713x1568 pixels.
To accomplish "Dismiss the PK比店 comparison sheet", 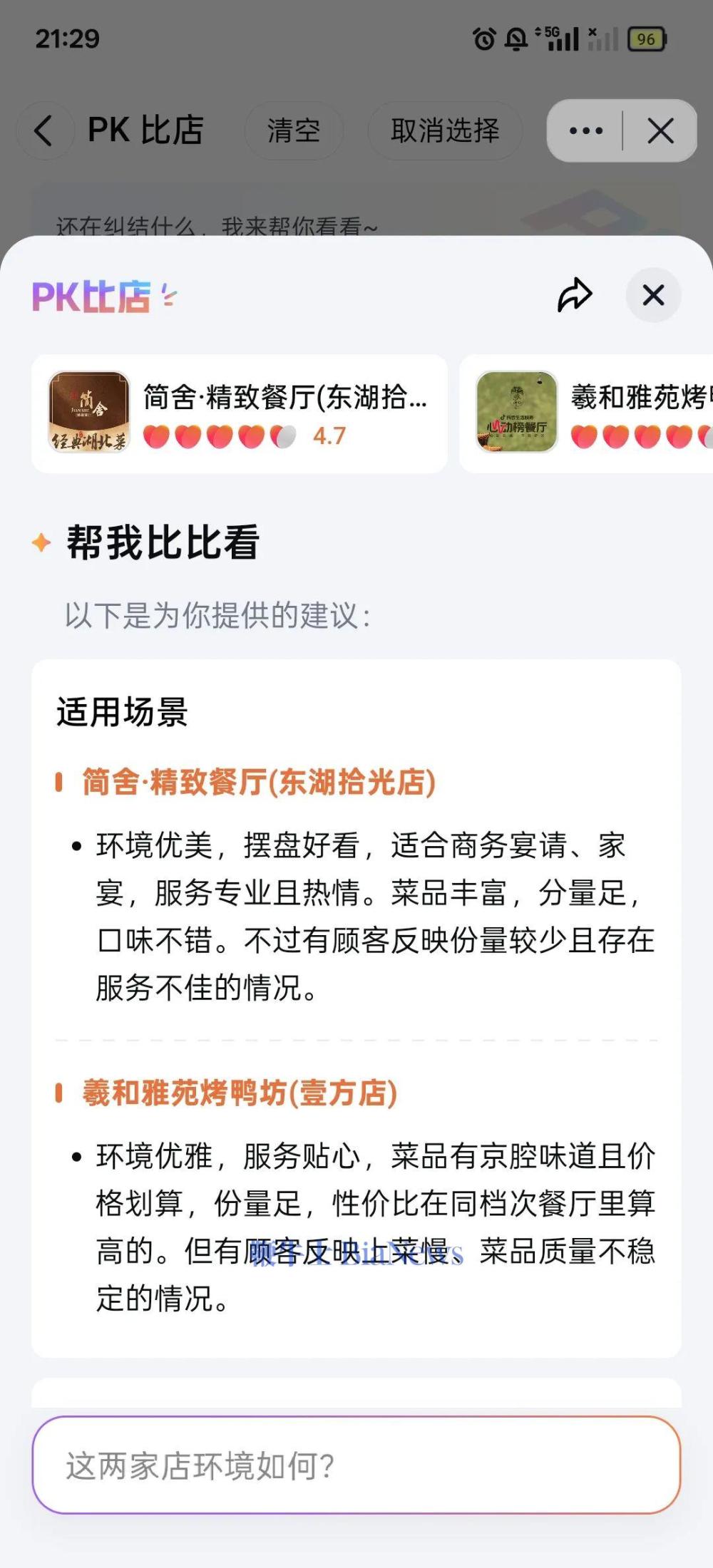I will 653,295.
